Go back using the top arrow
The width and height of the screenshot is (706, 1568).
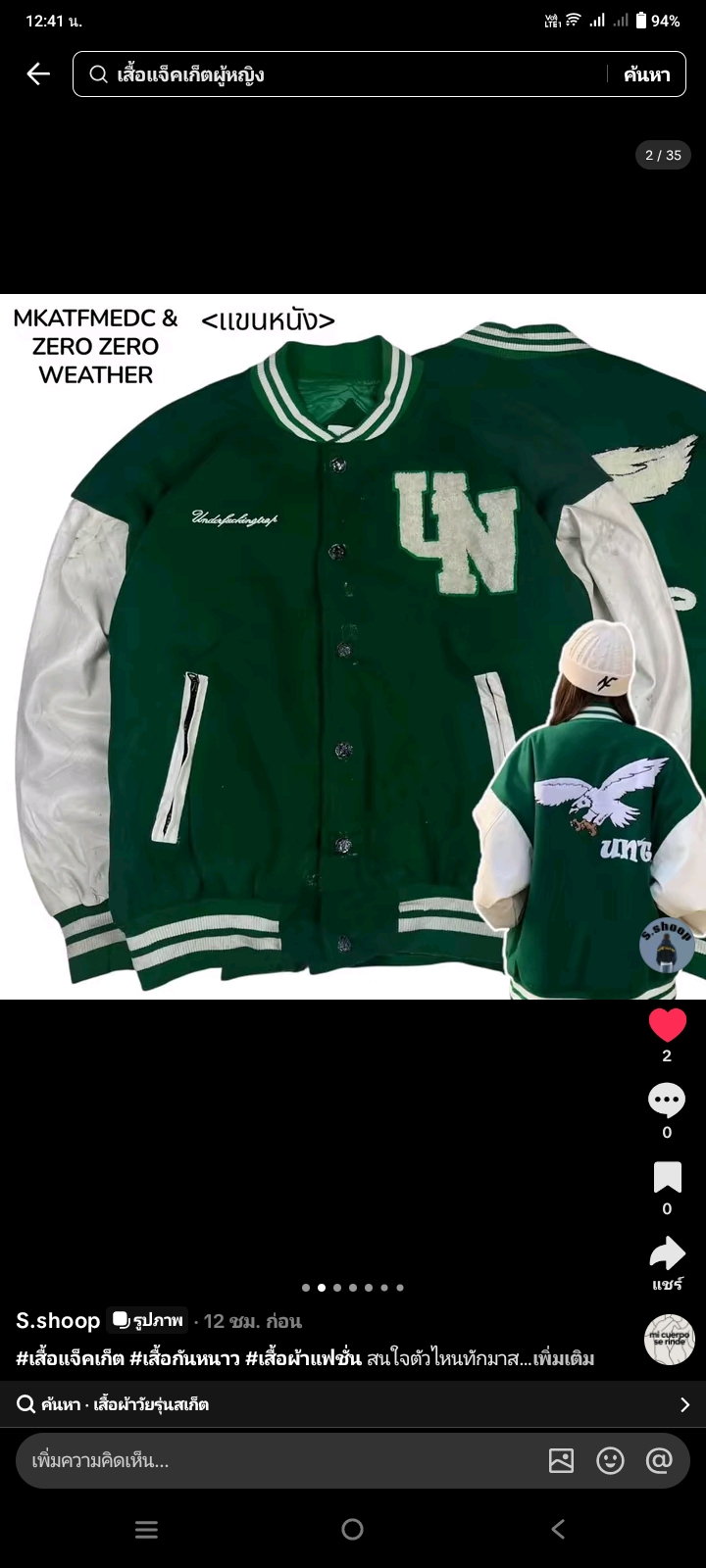pyautogui.click(x=38, y=74)
